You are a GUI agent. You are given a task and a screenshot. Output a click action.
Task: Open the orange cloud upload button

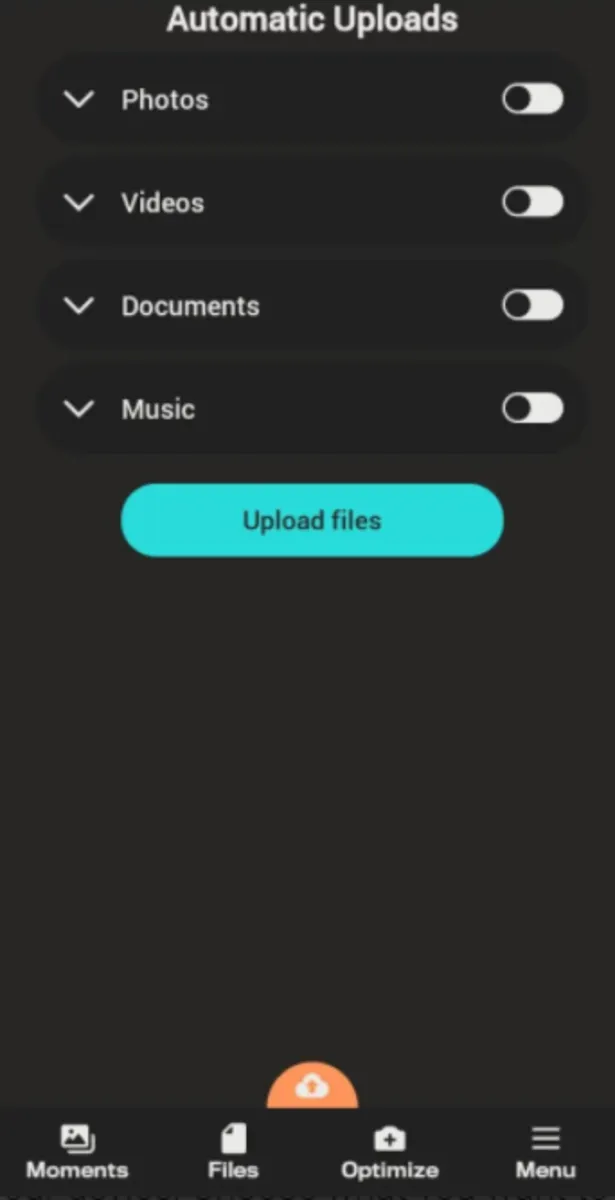point(312,1086)
